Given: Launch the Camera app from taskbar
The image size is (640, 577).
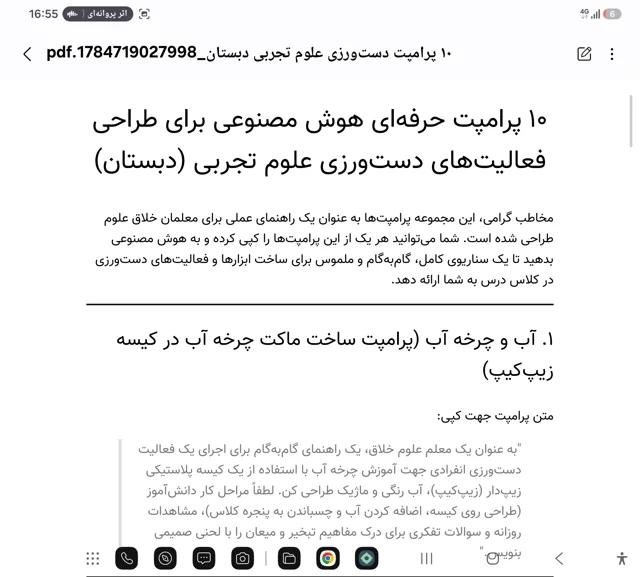Looking at the screenshot, I should pos(242,558).
